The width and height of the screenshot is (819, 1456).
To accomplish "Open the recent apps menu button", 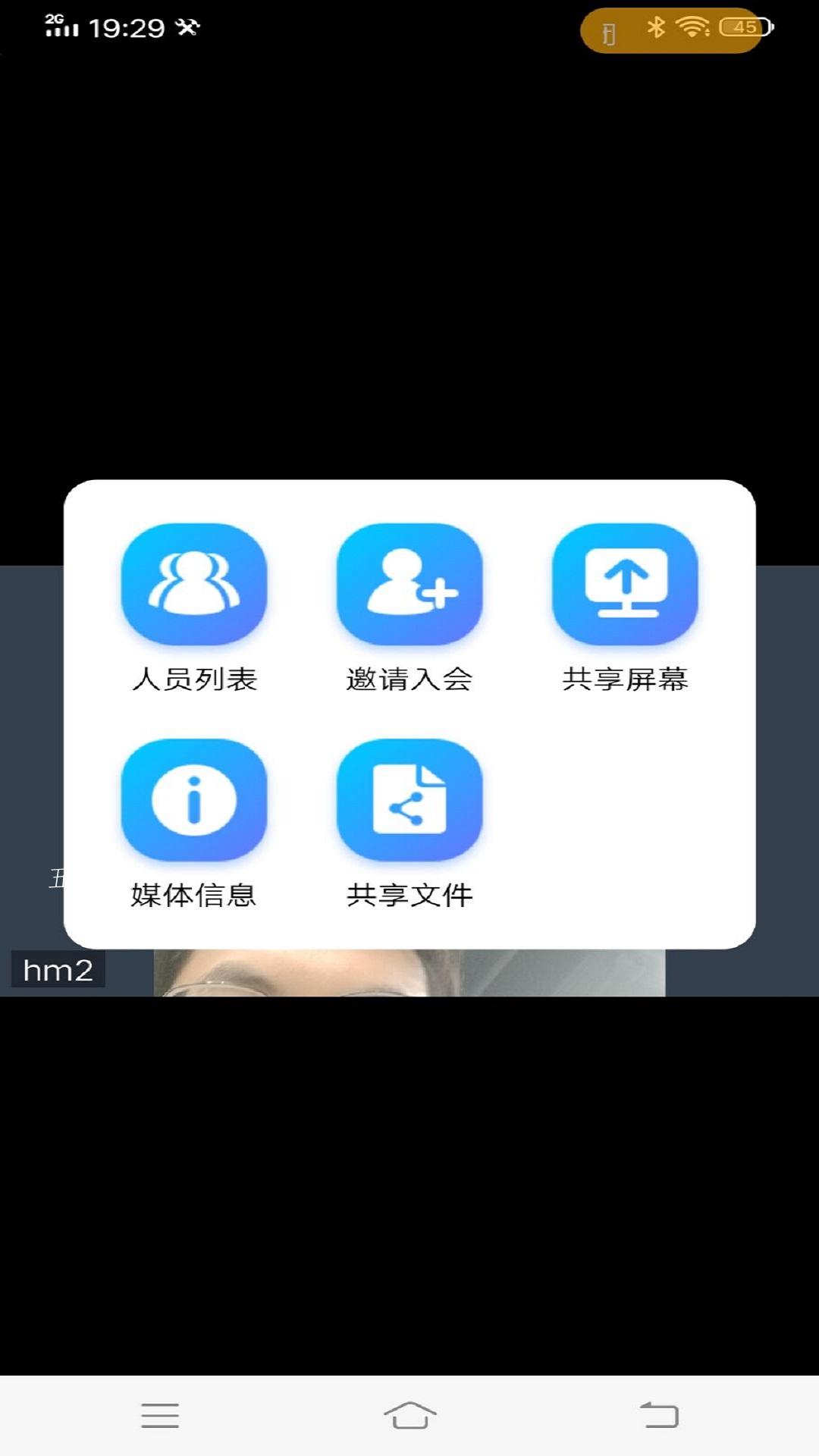I will point(160,1415).
